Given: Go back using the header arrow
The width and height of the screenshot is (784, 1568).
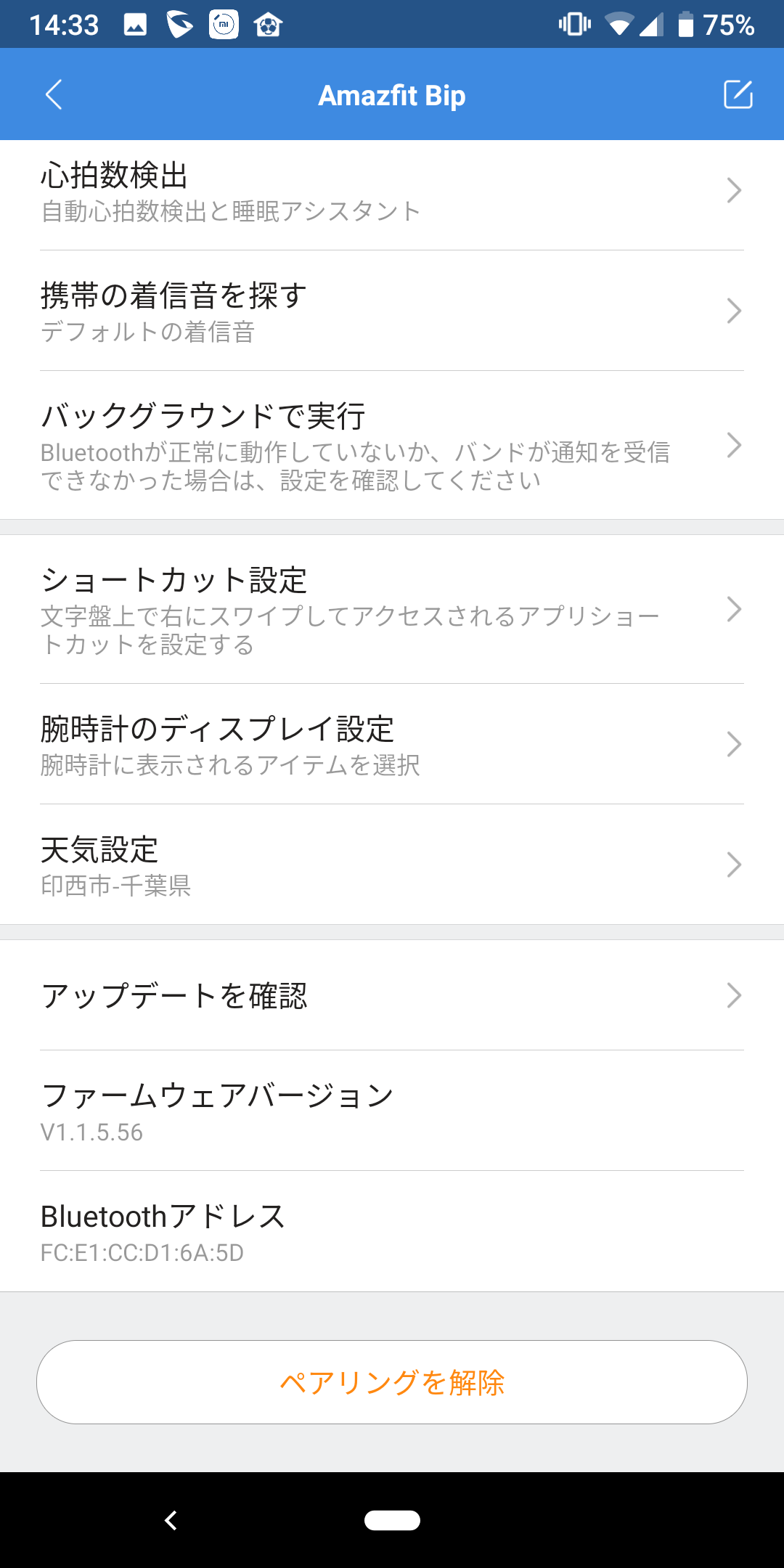Looking at the screenshot, I should 54,94.
